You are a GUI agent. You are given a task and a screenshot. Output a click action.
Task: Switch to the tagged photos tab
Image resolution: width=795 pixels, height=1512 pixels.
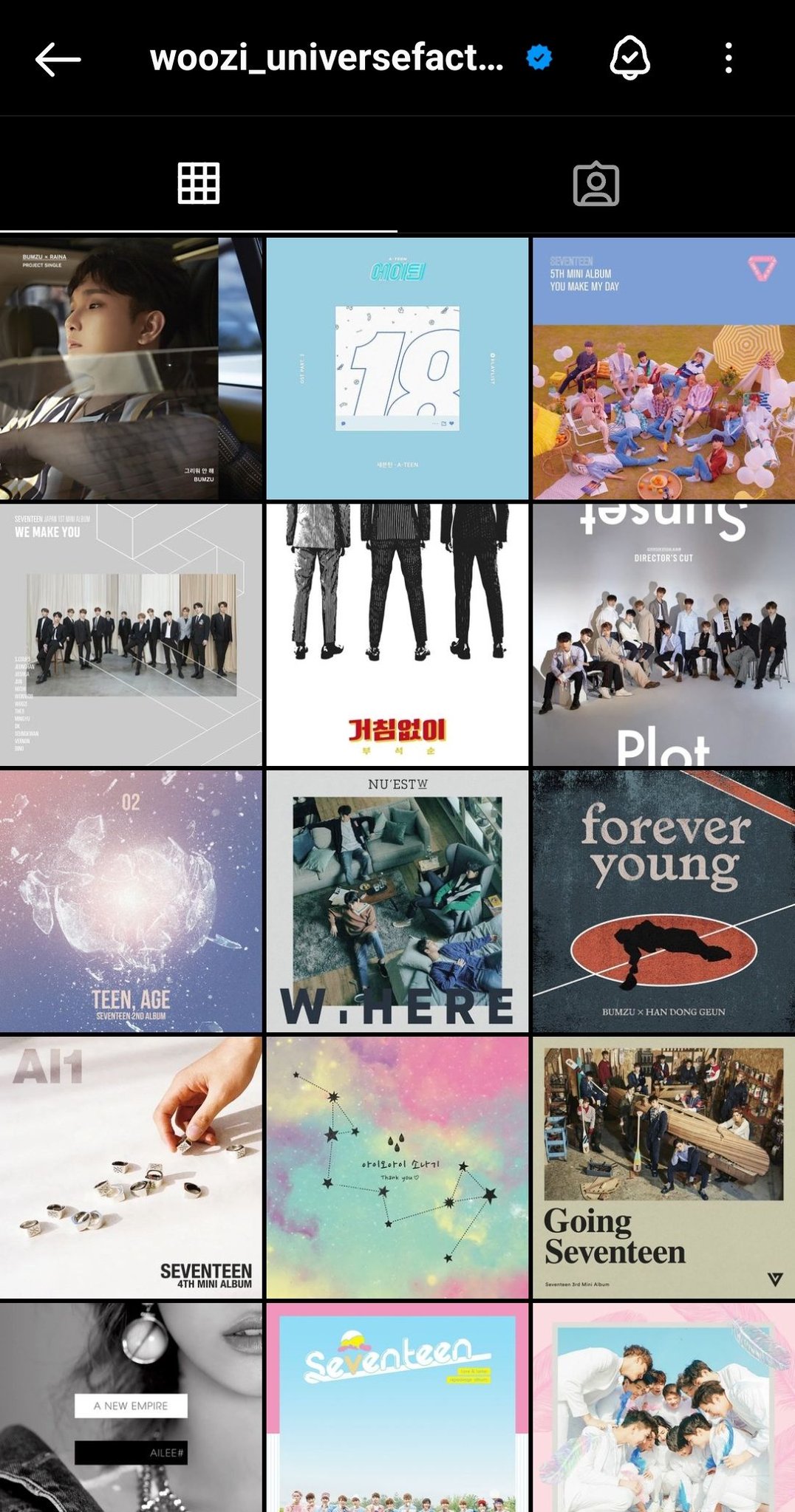596,183
